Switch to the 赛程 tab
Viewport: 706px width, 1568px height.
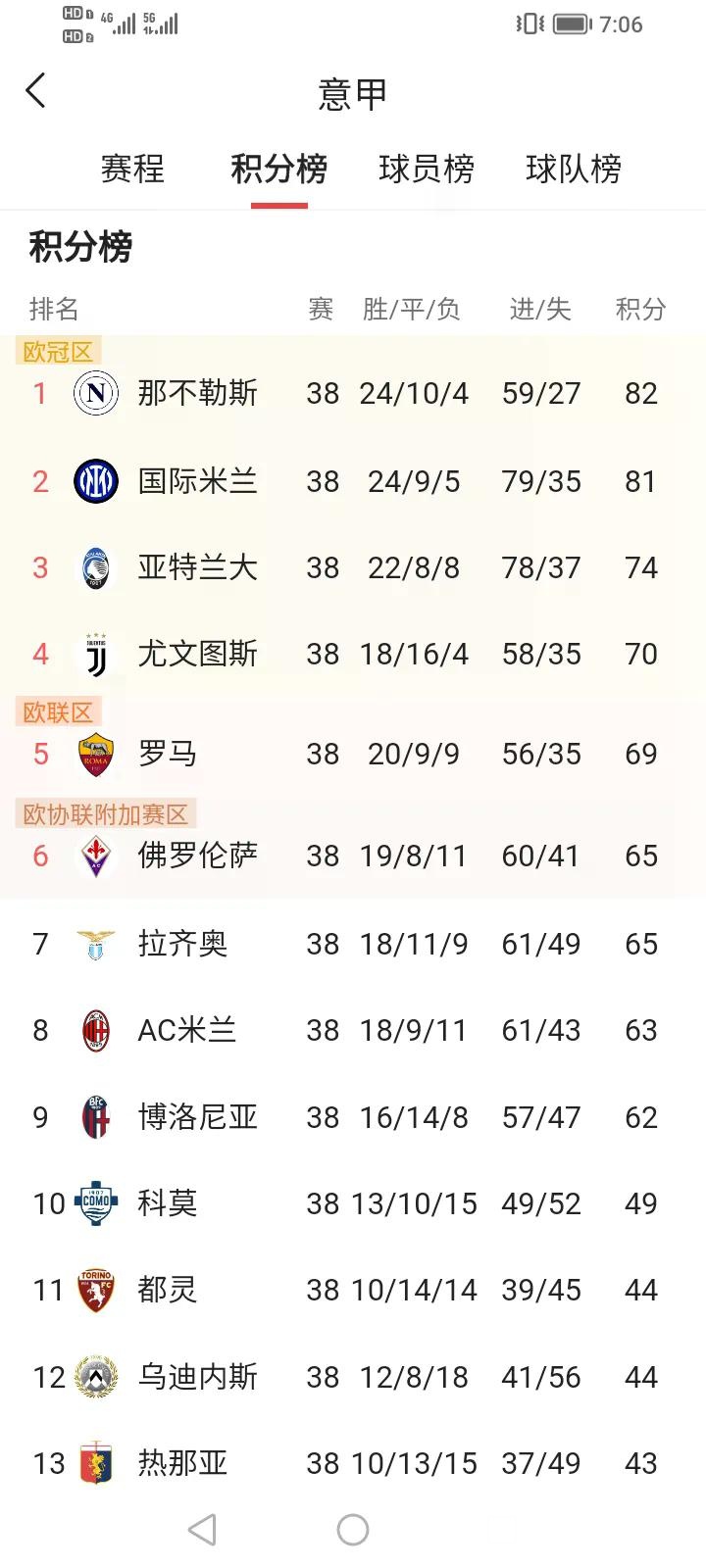(132, 170)
